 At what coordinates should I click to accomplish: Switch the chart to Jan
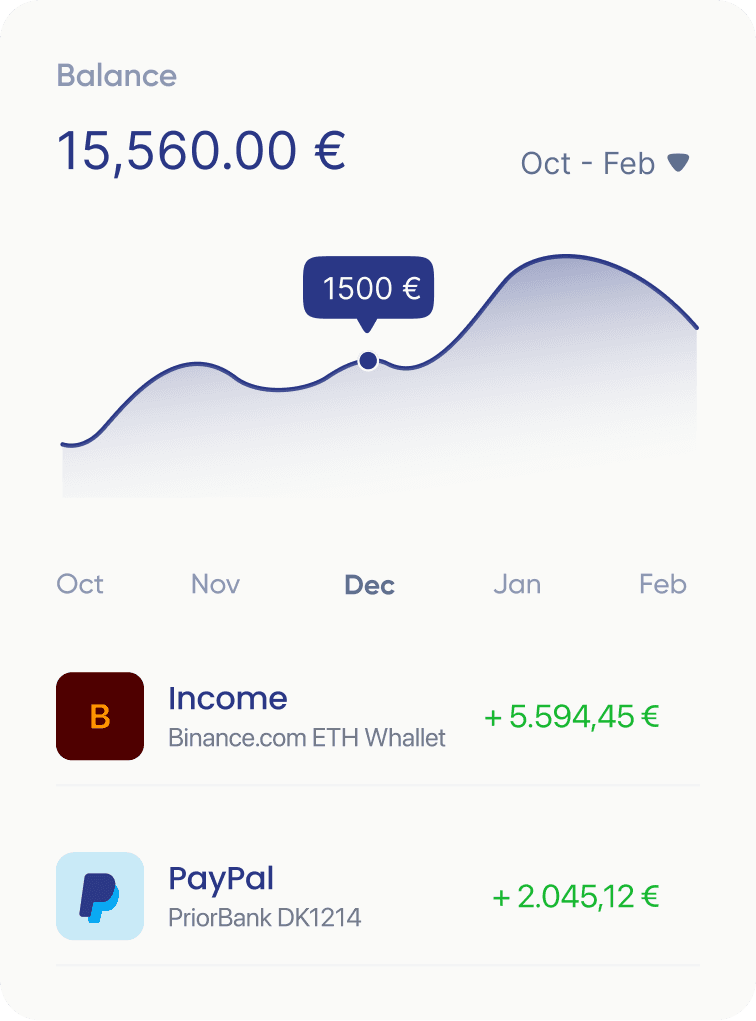(516, 584)
